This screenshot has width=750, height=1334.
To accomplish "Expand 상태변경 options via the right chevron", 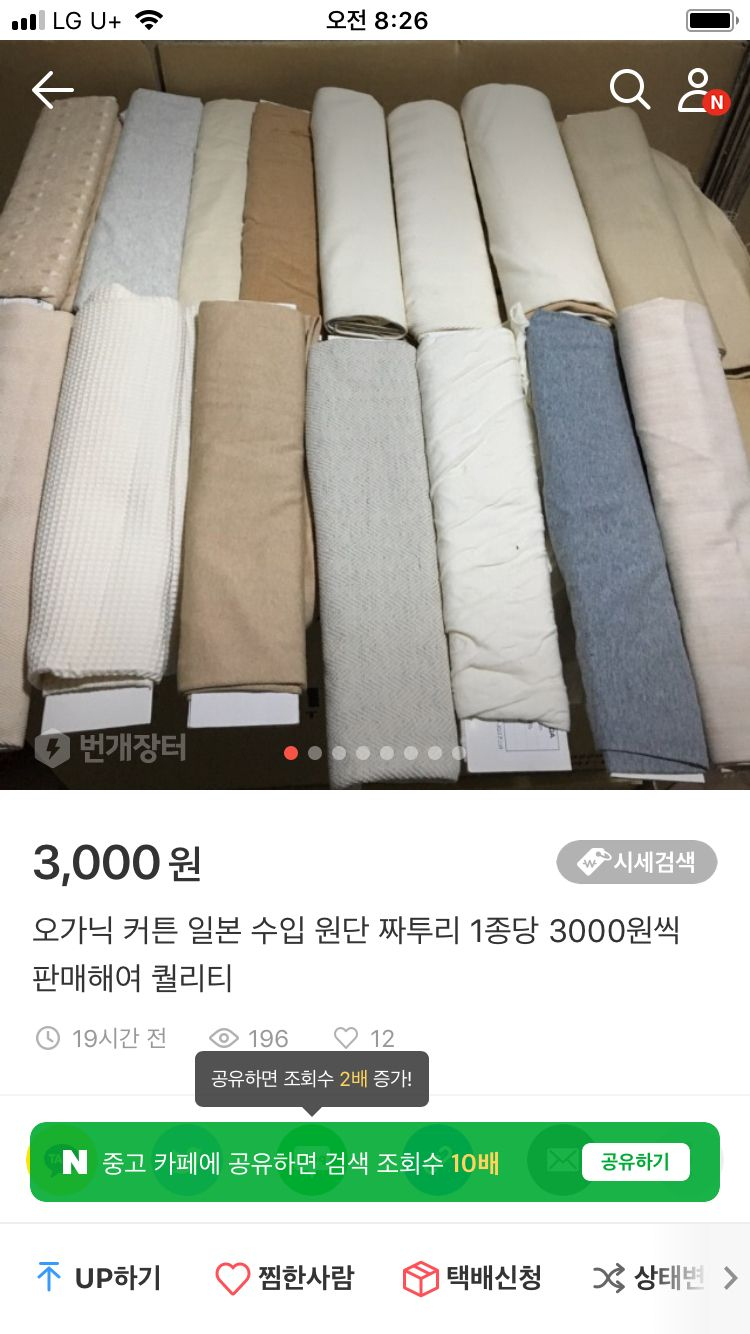I will pos(731,1277).
